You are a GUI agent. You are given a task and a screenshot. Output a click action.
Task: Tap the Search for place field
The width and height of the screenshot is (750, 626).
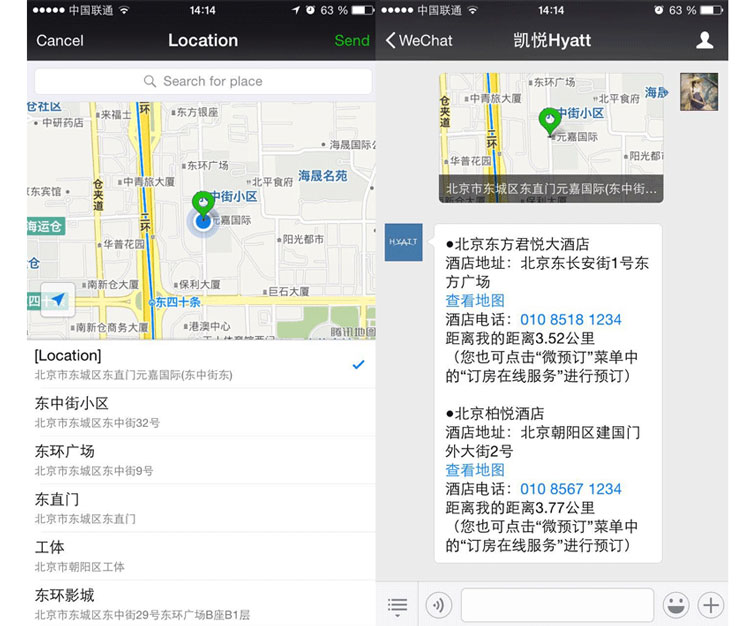[203, 81]
